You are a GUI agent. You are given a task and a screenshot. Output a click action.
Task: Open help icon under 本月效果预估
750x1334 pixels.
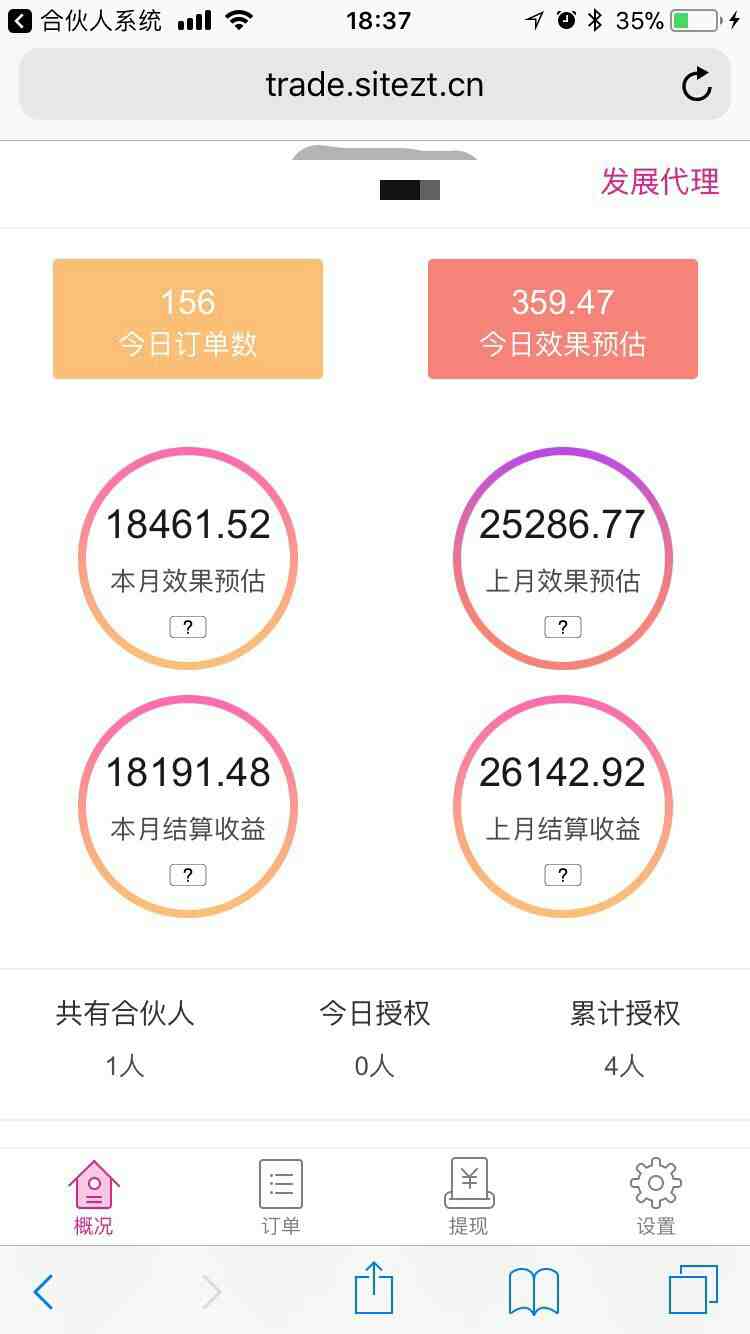click(187, 627)
